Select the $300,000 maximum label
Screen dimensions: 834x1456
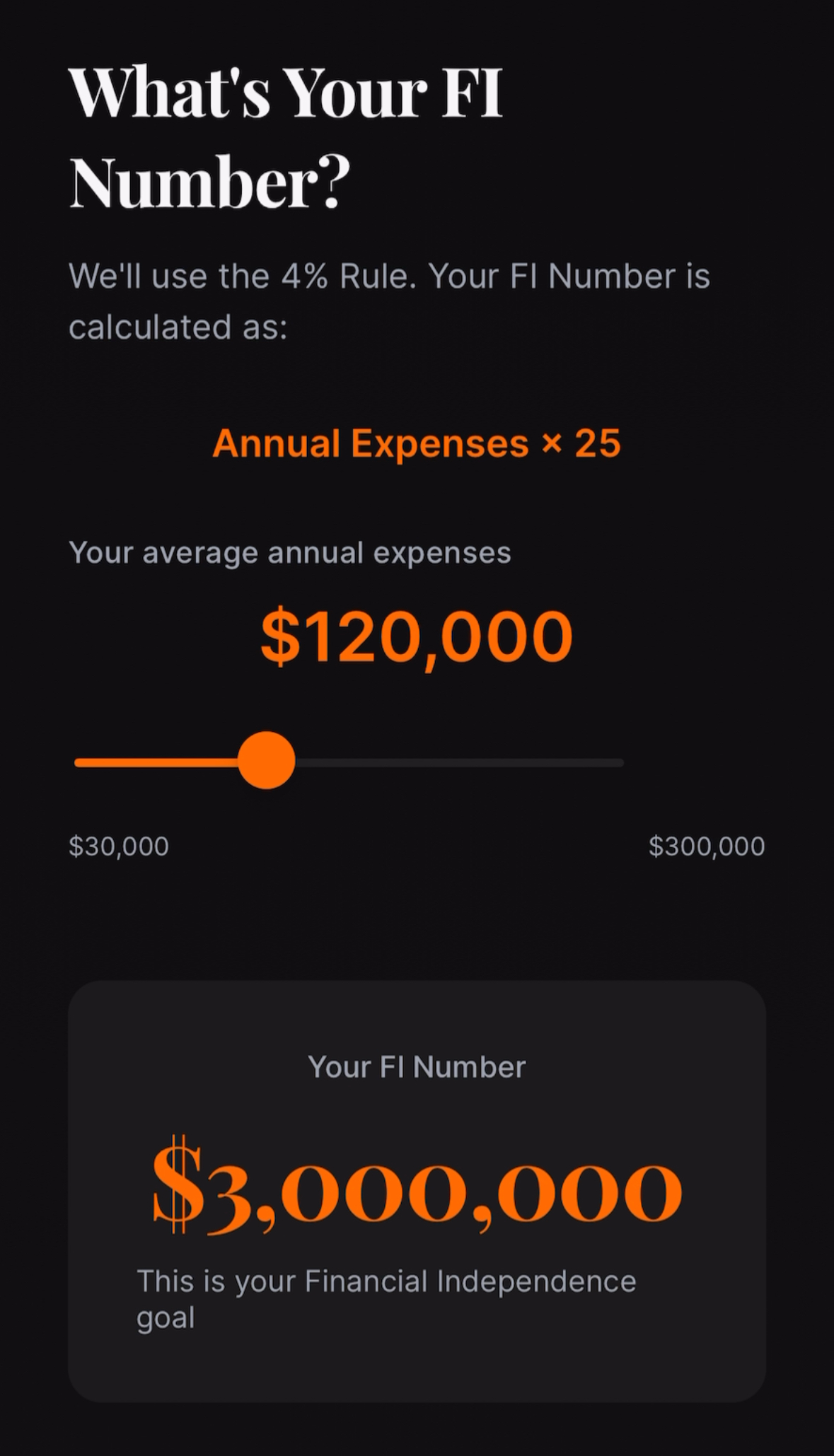706,846
